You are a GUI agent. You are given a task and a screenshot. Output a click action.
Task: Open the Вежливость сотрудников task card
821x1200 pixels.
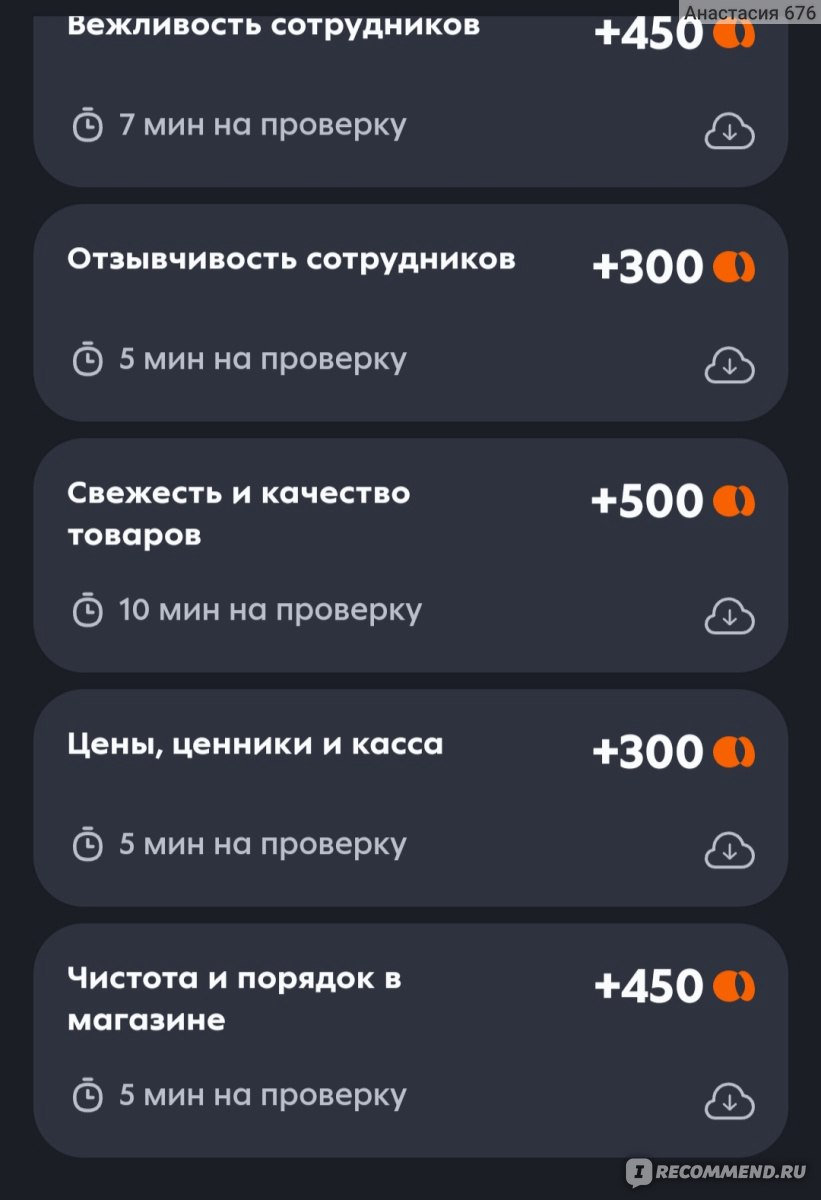pyautogui.click(x=270, y=25)
